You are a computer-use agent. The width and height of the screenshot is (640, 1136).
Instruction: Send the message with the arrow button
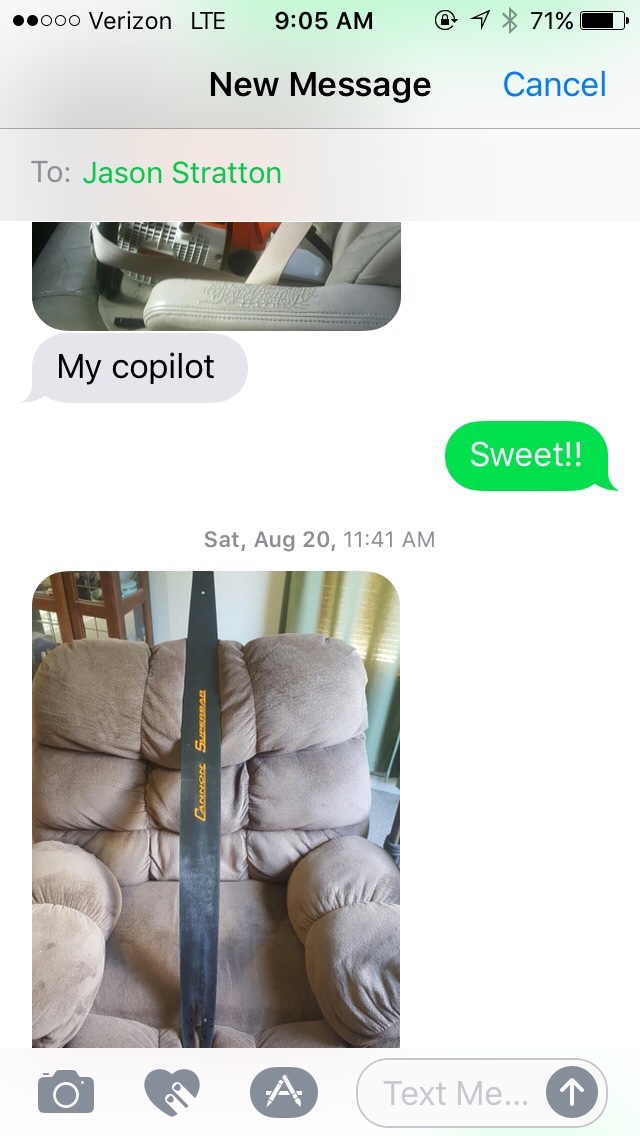click(x=571, y=1092)
